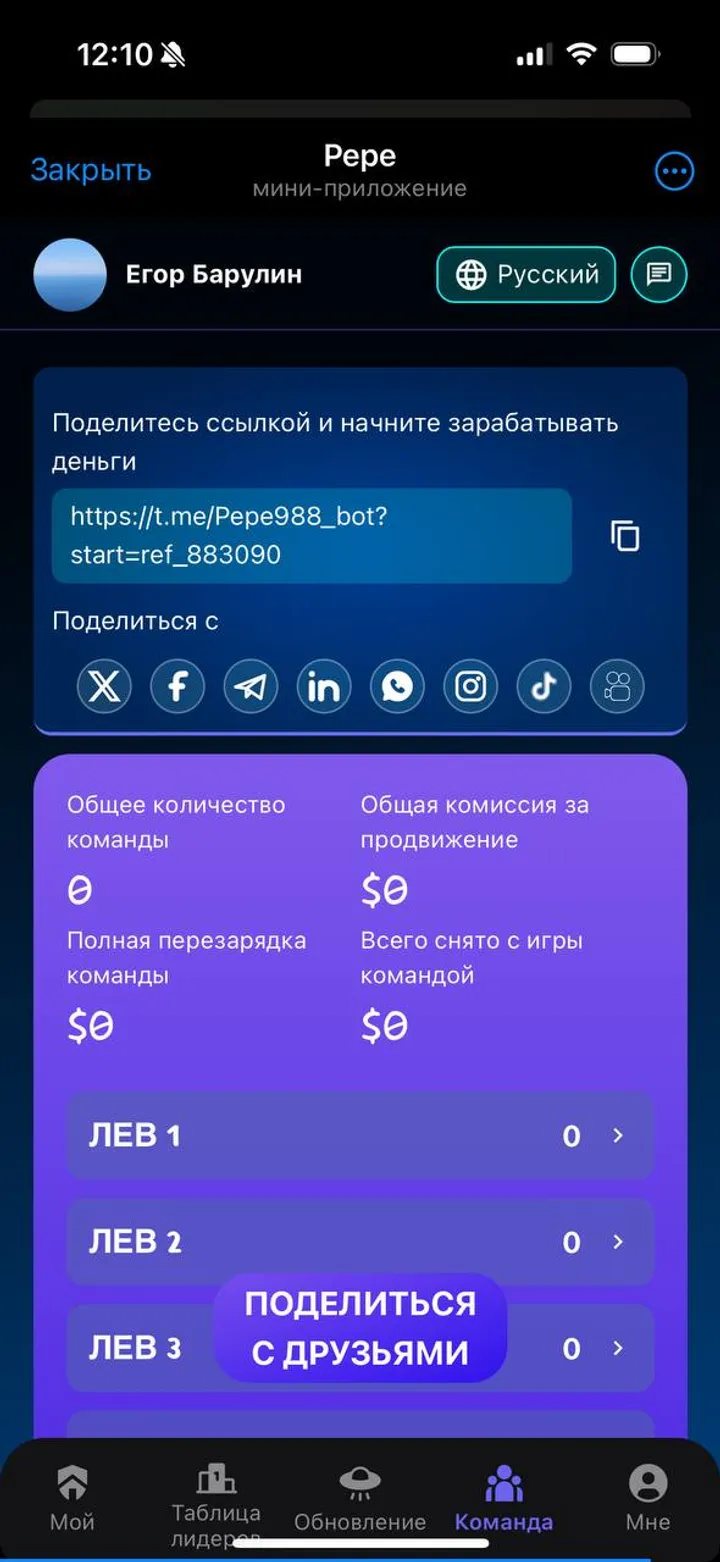720x1562 pixels.
Task: Share the link on Instagram
Action: pos(470,686)
